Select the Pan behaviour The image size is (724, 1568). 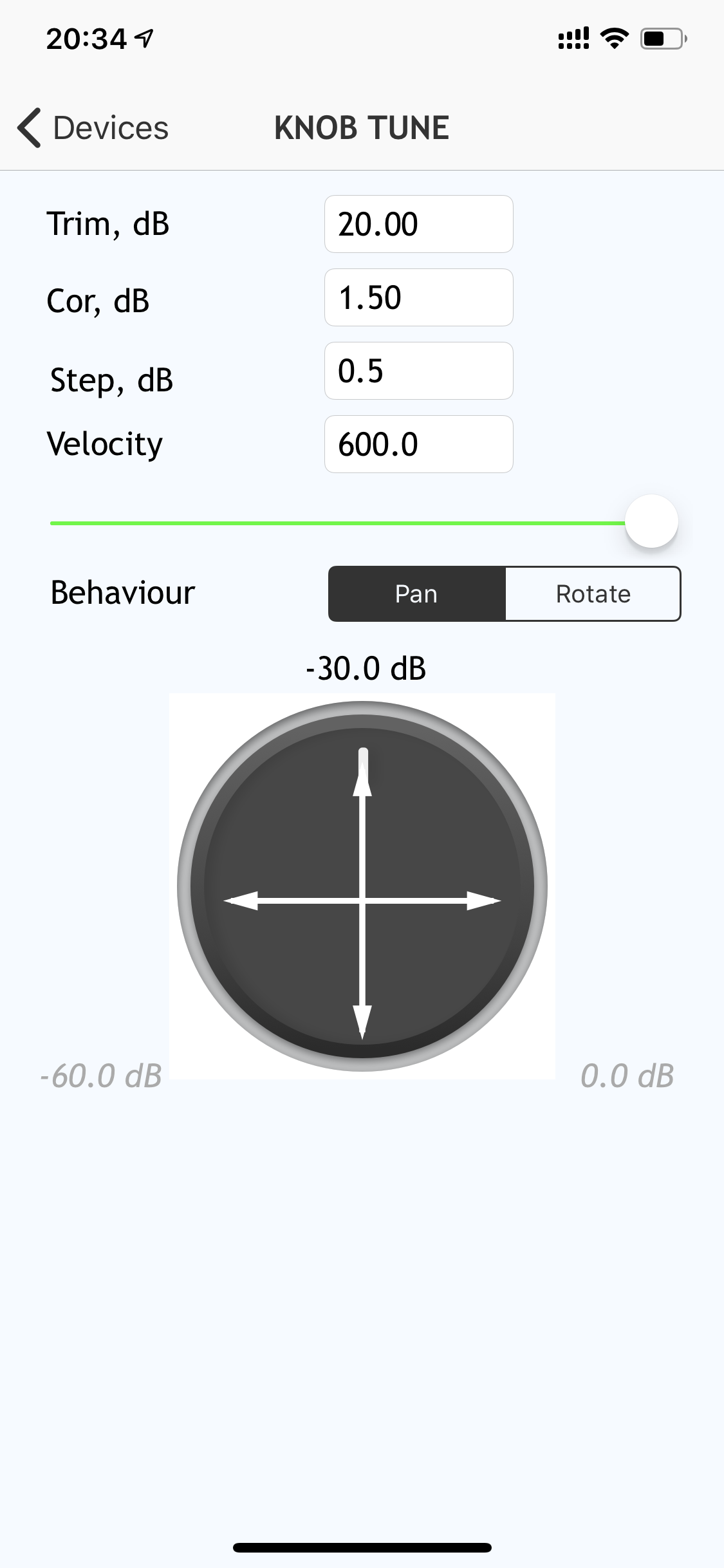click(x=417, y=593)
